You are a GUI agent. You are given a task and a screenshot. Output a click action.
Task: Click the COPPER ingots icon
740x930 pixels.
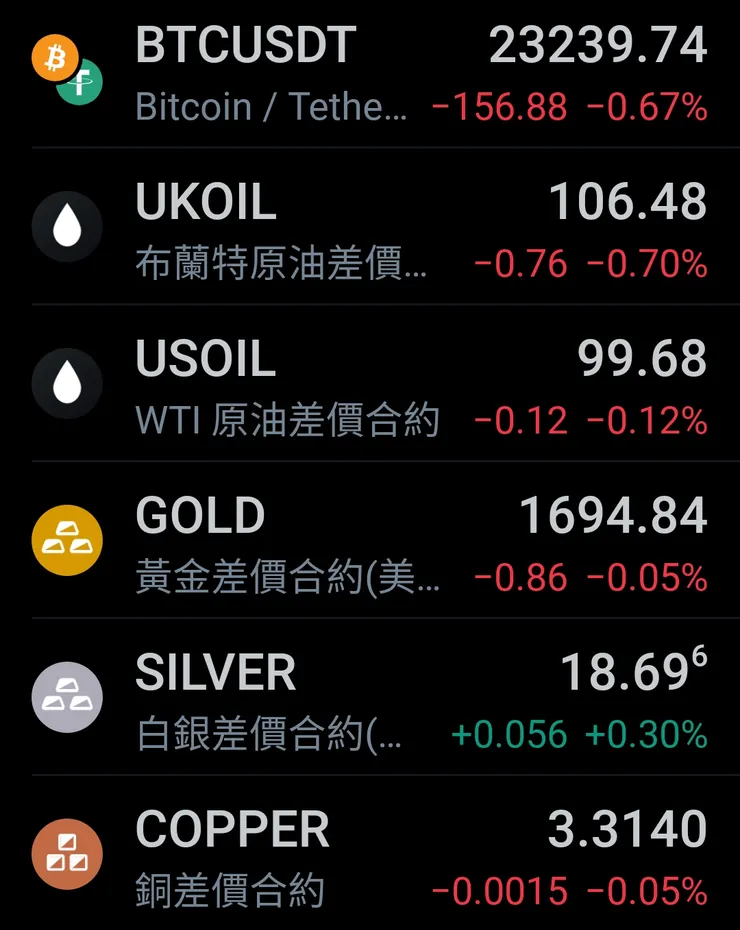click(66, 855)
